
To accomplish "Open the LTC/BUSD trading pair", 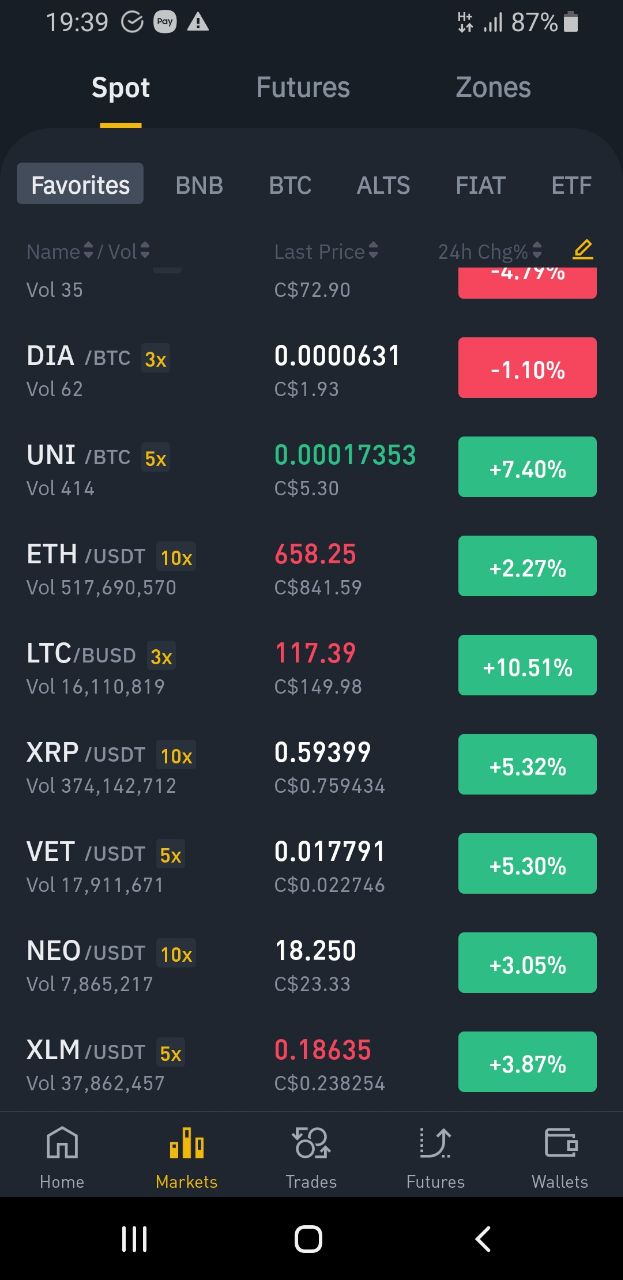I will point(311,667).
